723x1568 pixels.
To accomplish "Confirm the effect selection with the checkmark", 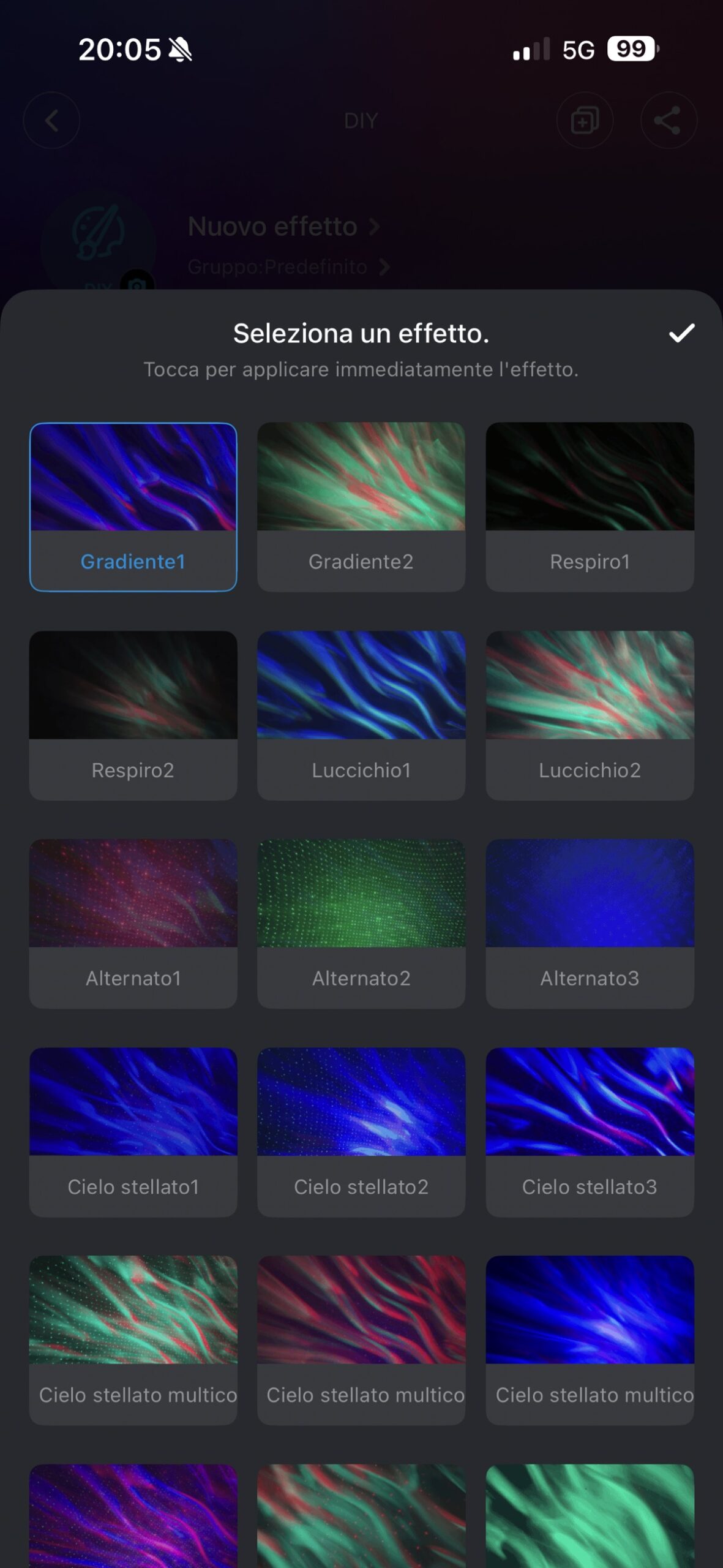I will point(681,333).
